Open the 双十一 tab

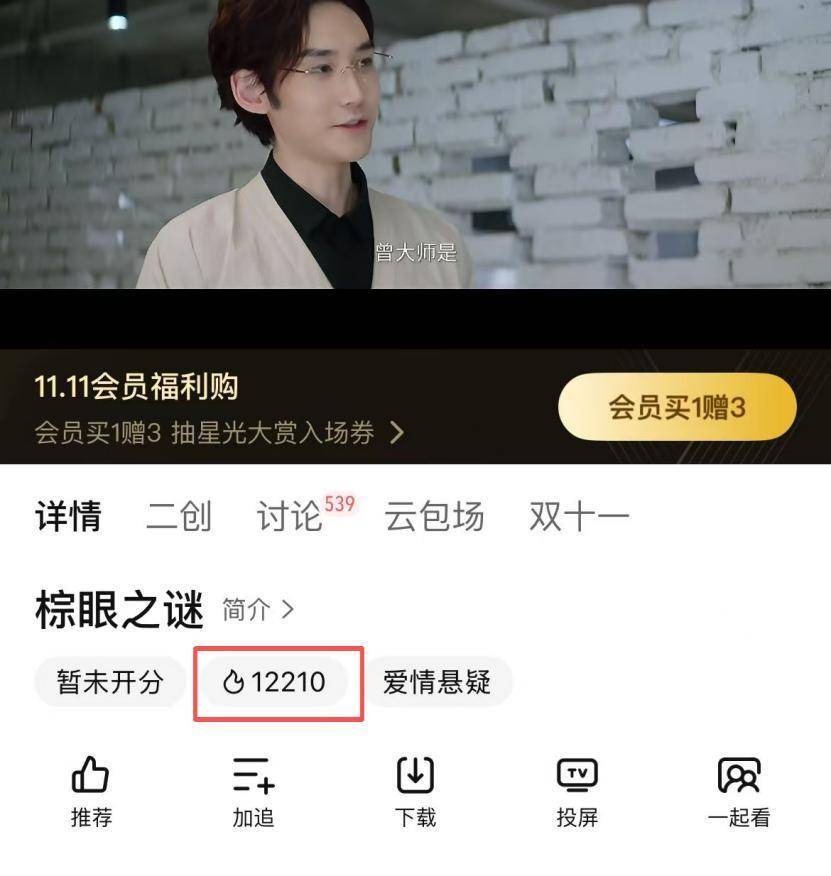pyautogui.click(x=579, y=517)
